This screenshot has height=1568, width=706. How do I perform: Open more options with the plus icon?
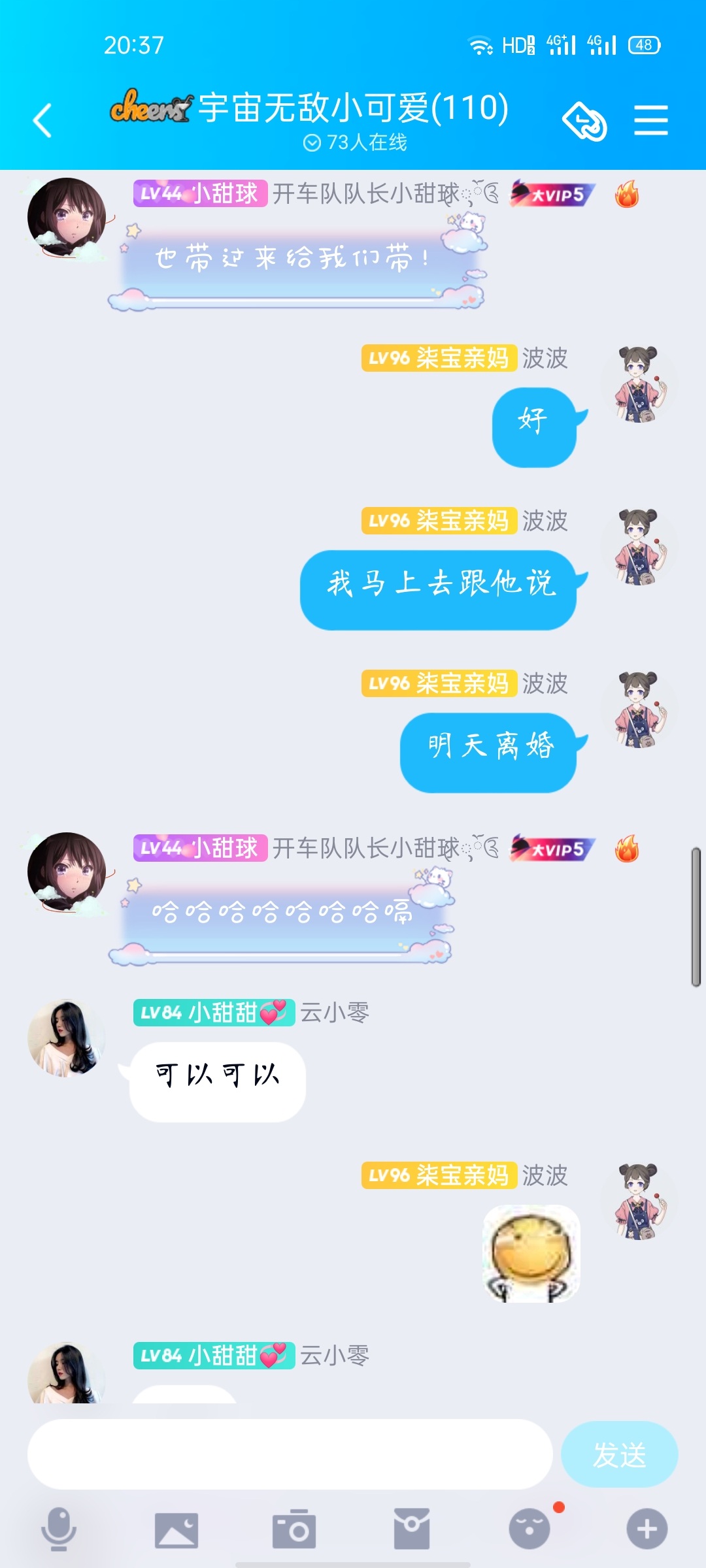[647, 1529]
